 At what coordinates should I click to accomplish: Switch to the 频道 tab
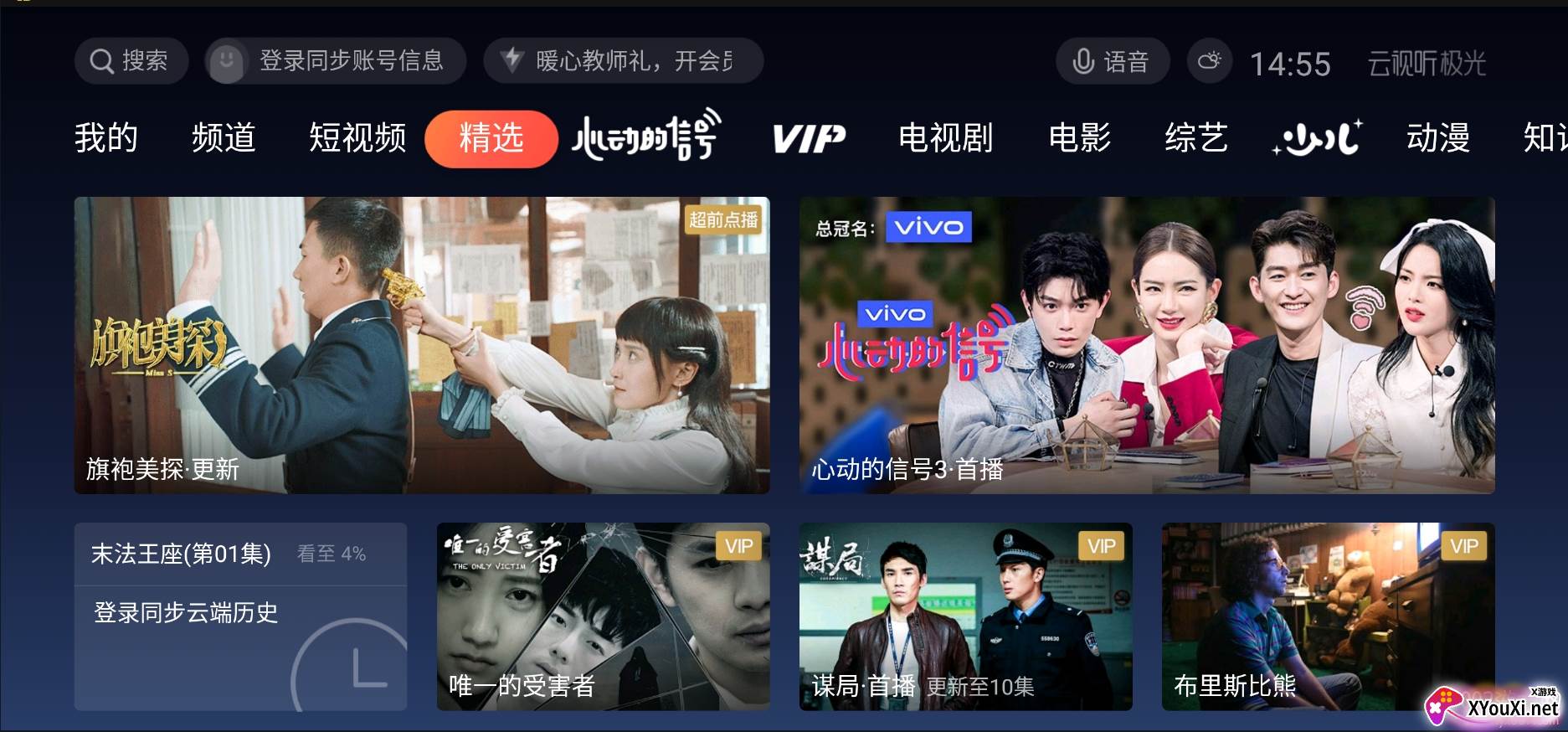[223, 138]
